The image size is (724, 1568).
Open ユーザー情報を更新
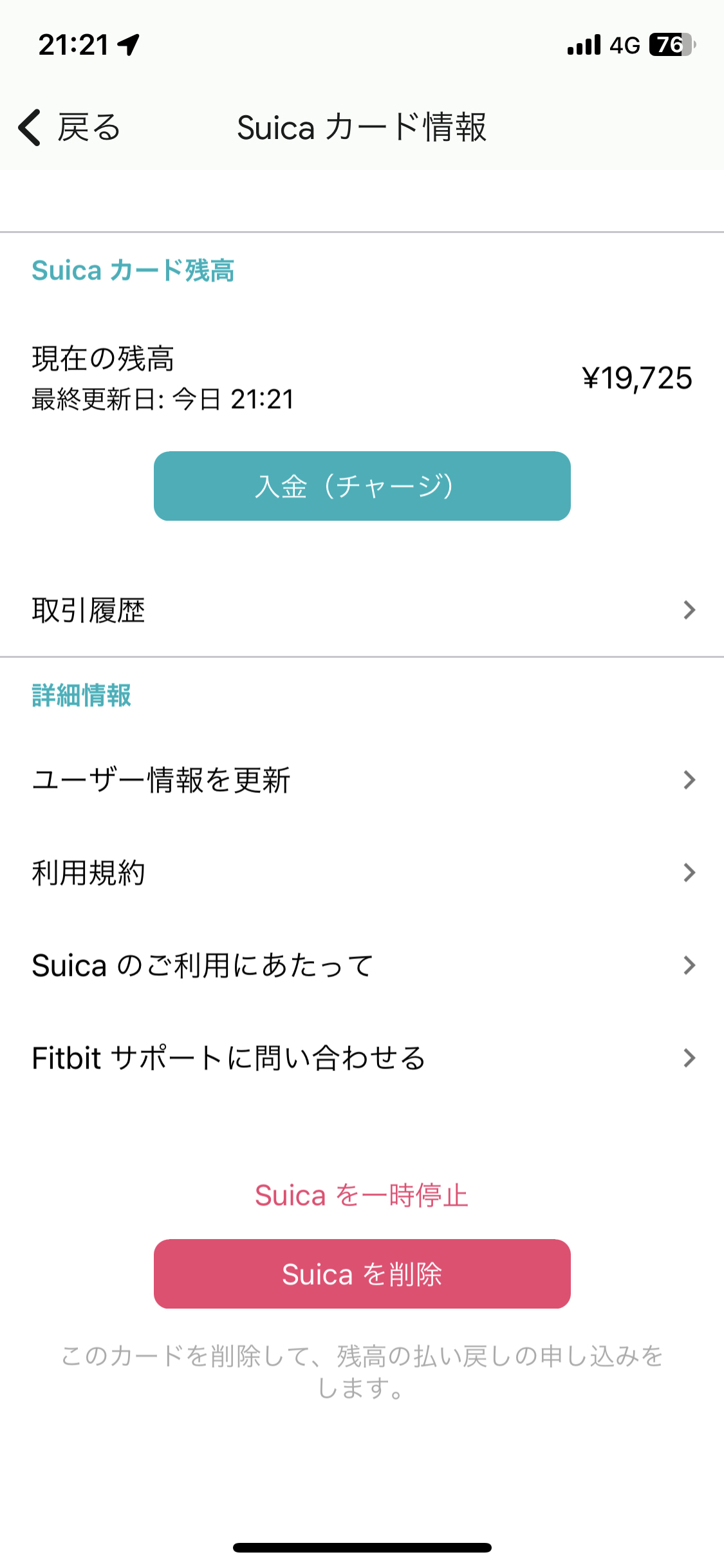tap(362, 780)
